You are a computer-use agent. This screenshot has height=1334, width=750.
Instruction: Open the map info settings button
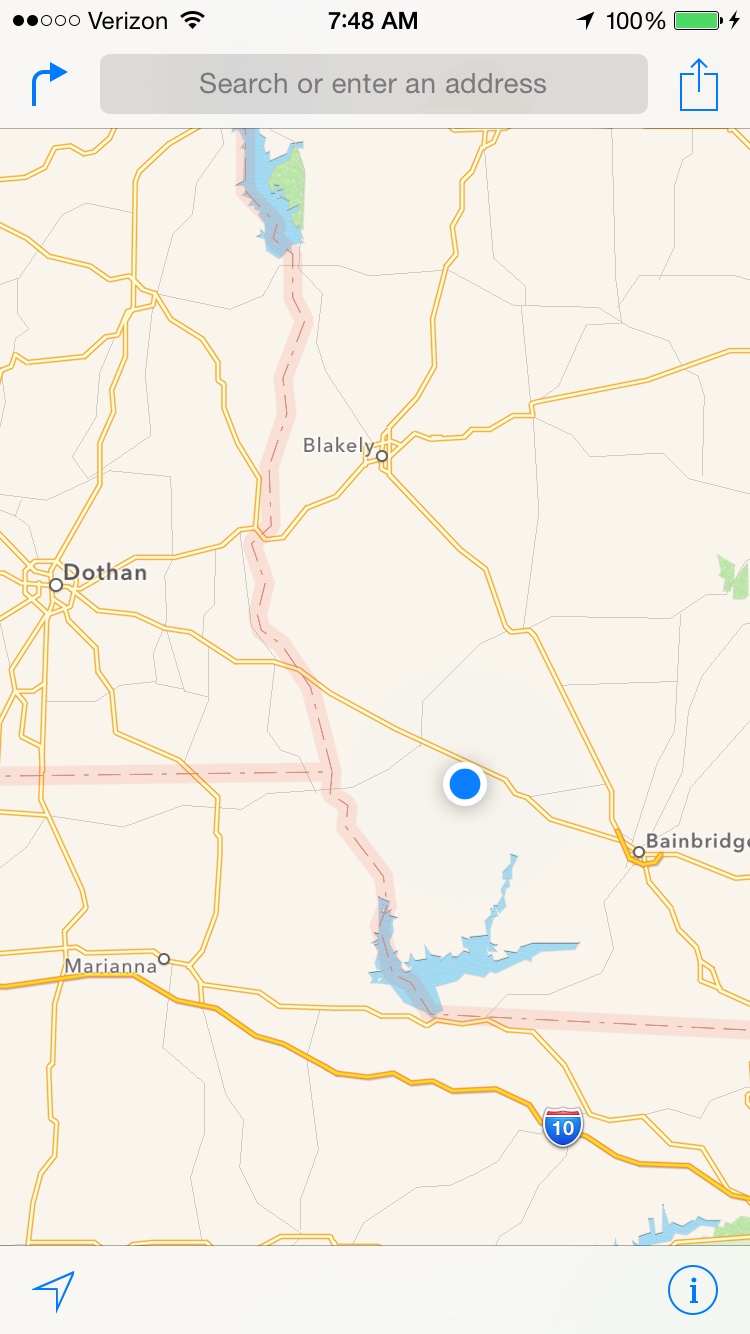click(x=692, y=1291)
